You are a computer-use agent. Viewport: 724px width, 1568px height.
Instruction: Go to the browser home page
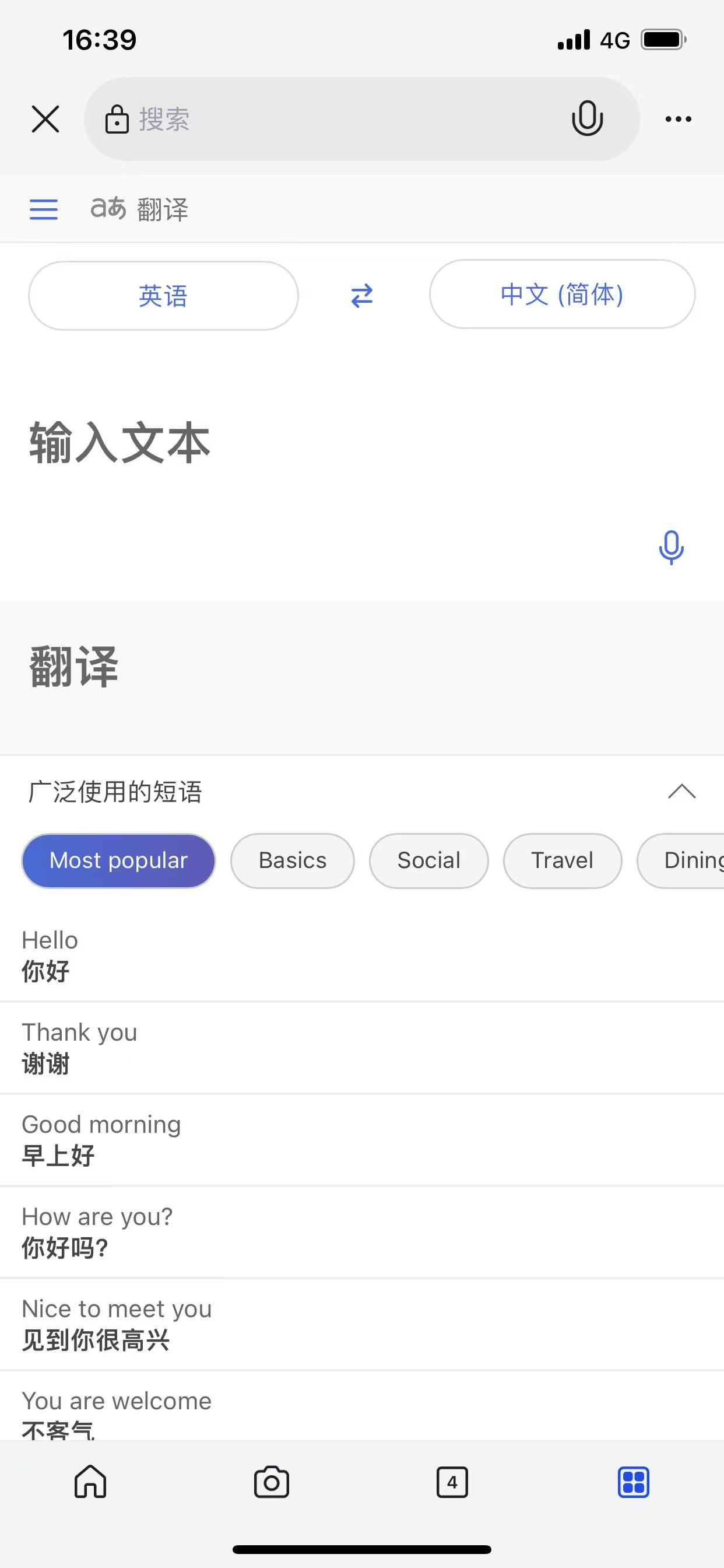(x=91, y=1482)
